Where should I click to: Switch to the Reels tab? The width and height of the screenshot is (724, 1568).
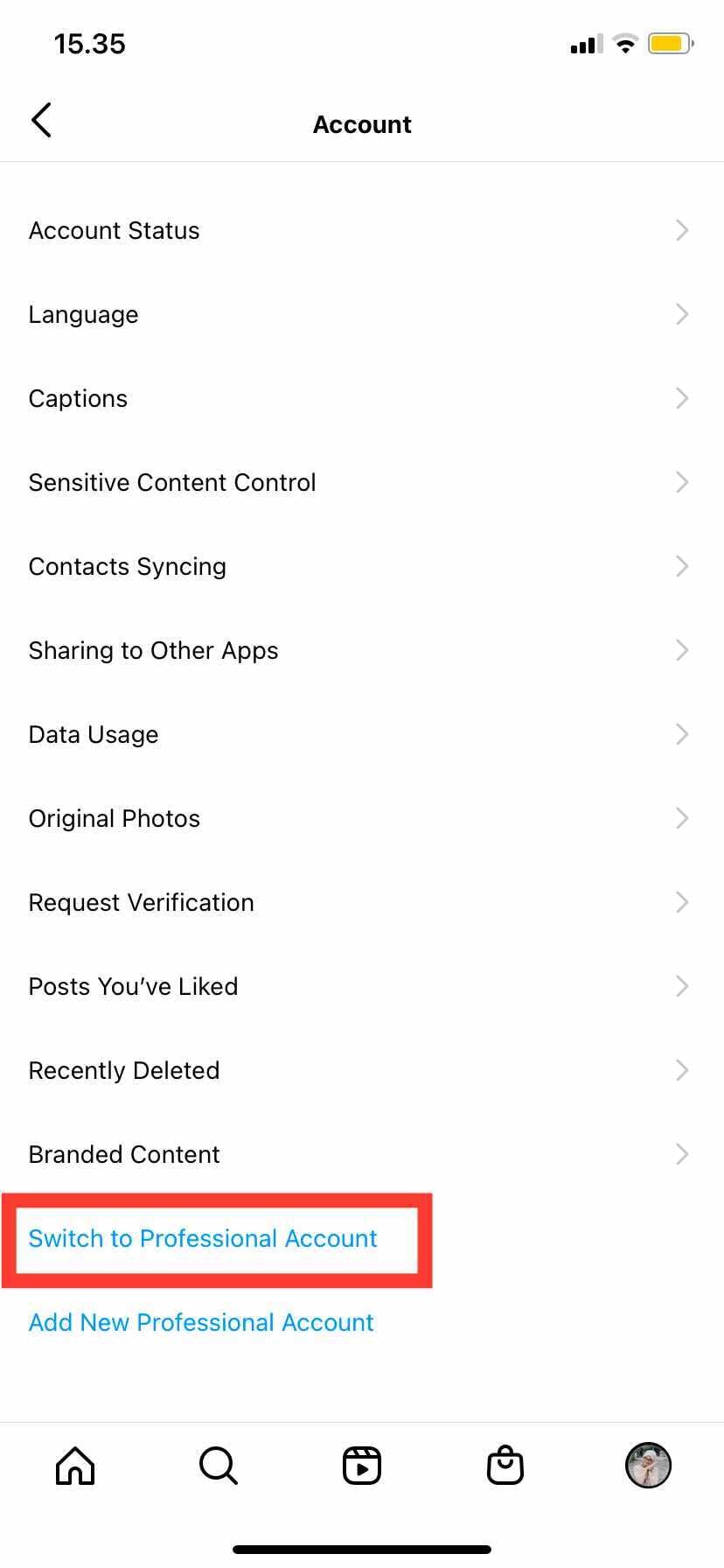tap(362, 1466)
